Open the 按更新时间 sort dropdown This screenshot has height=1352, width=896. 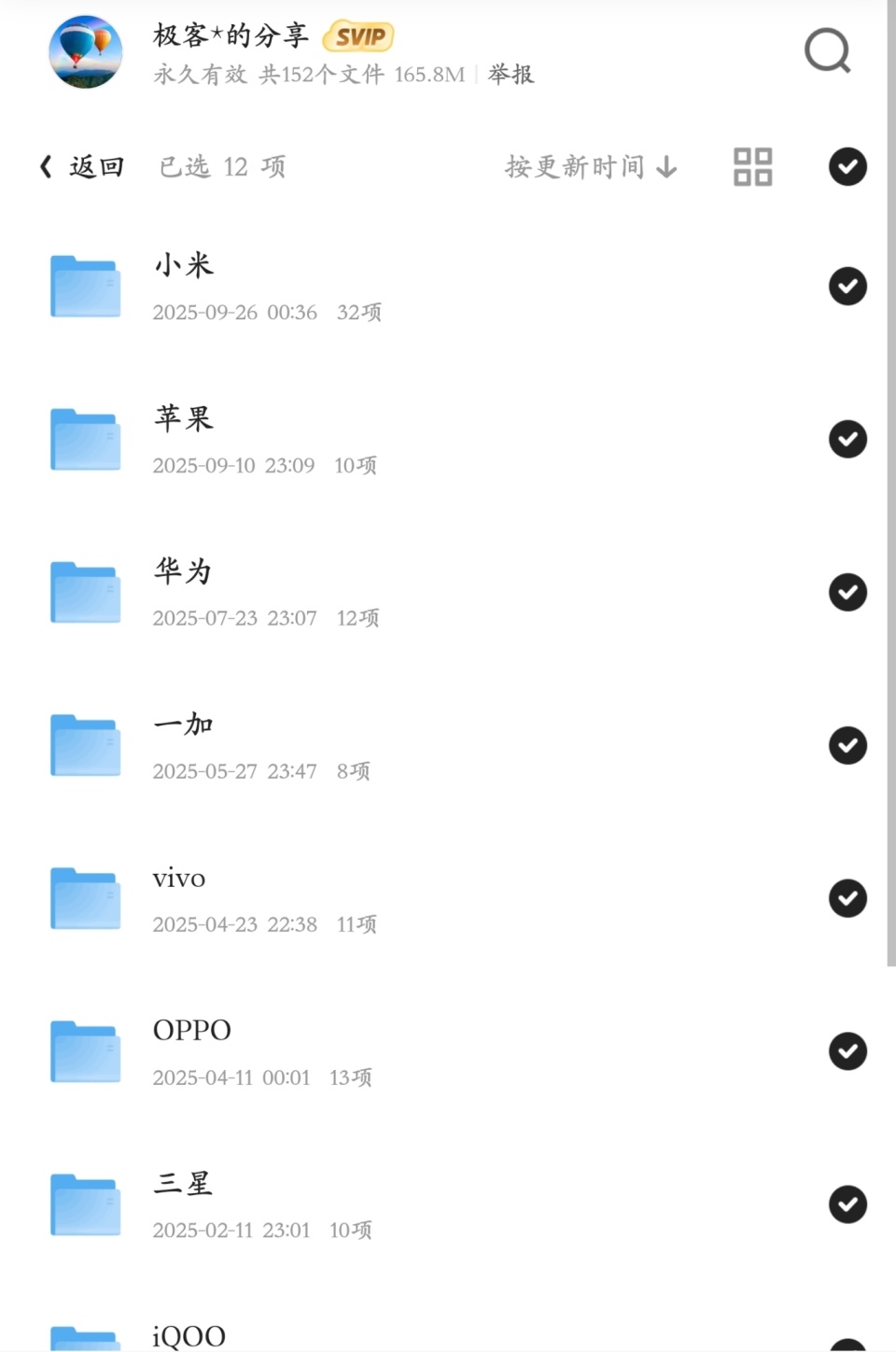click(590, 167)
